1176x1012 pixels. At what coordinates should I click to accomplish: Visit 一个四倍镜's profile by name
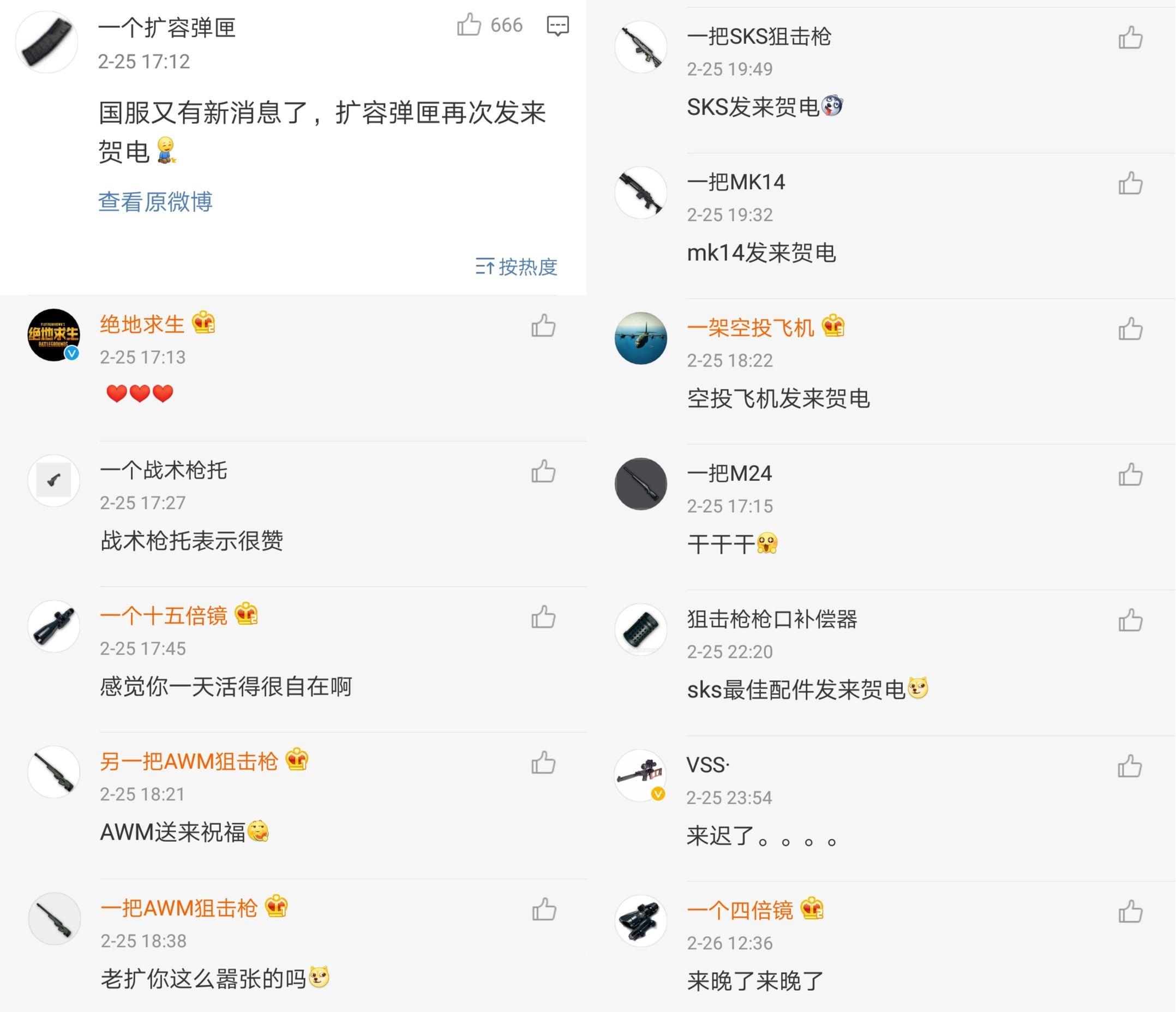[x=740, y=911]
